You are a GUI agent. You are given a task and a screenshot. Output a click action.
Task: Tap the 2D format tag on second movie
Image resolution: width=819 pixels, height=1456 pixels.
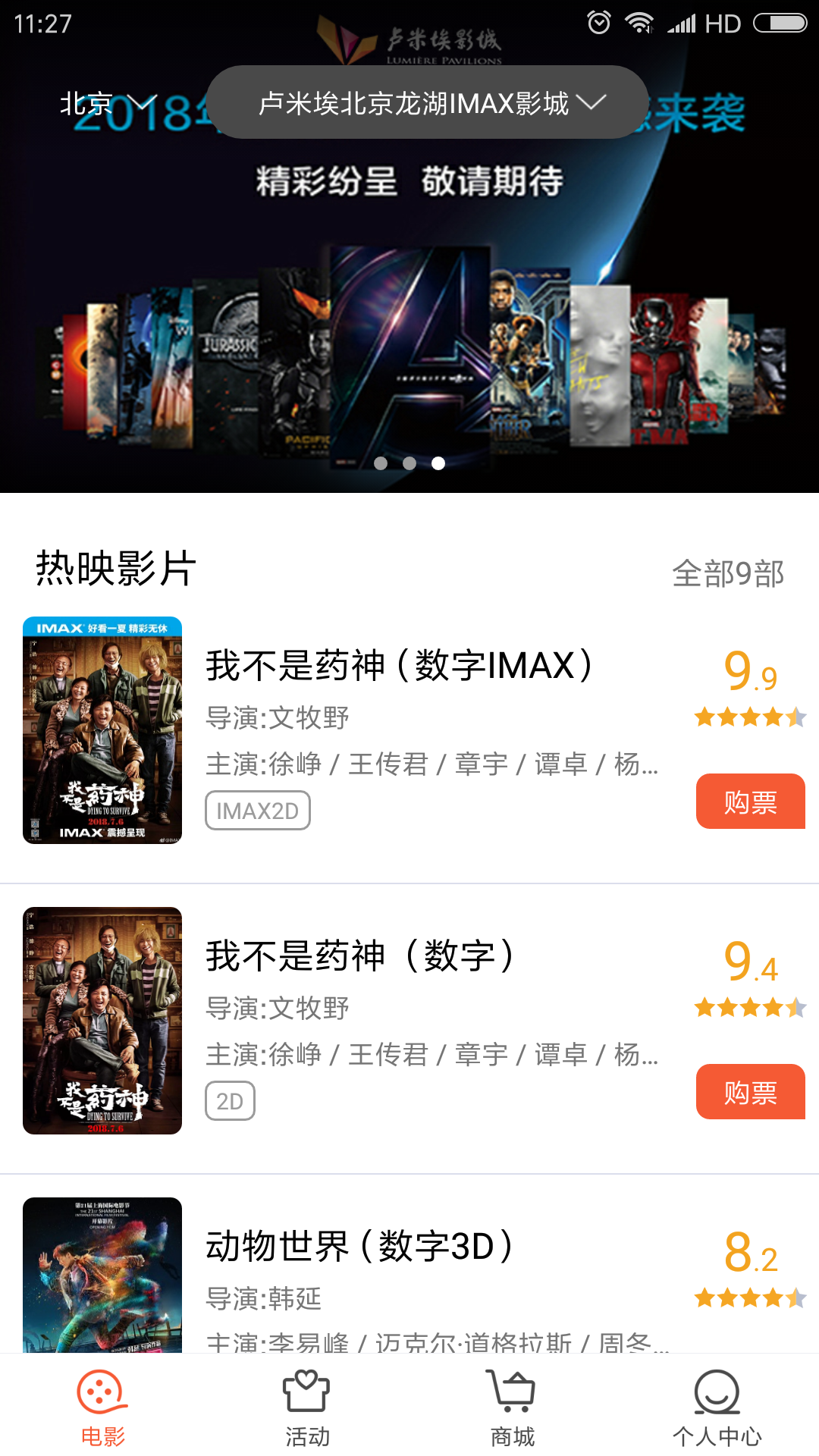point(230,1100)
